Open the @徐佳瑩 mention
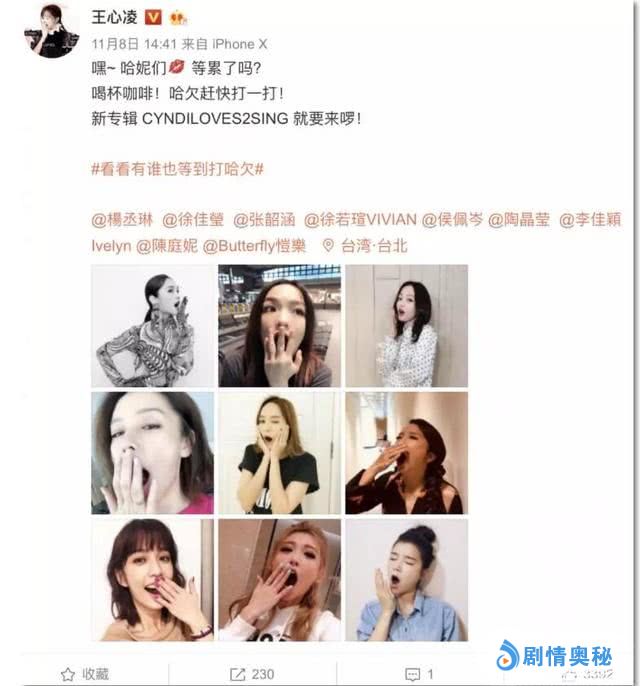The height and width of the screenshot is (686, 640). (x=192, y=221)
